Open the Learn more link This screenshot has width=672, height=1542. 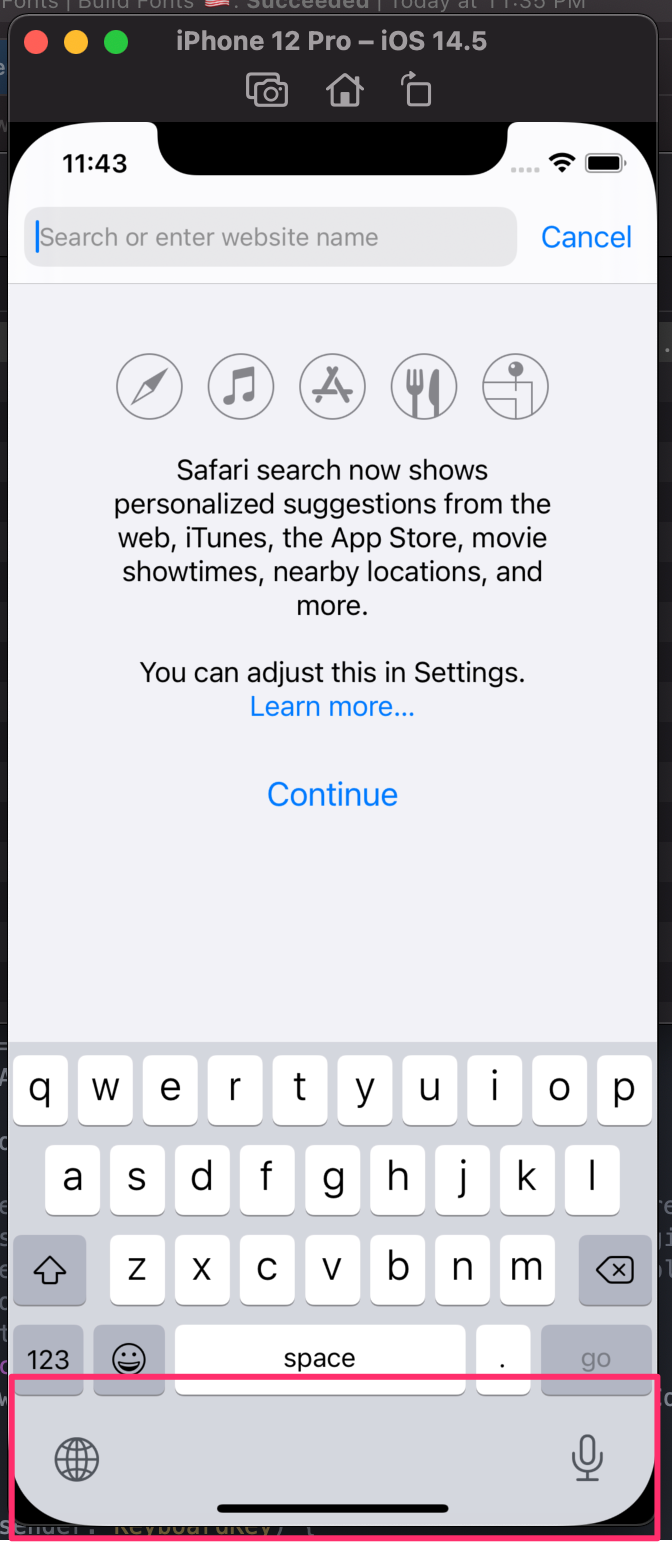332,706
